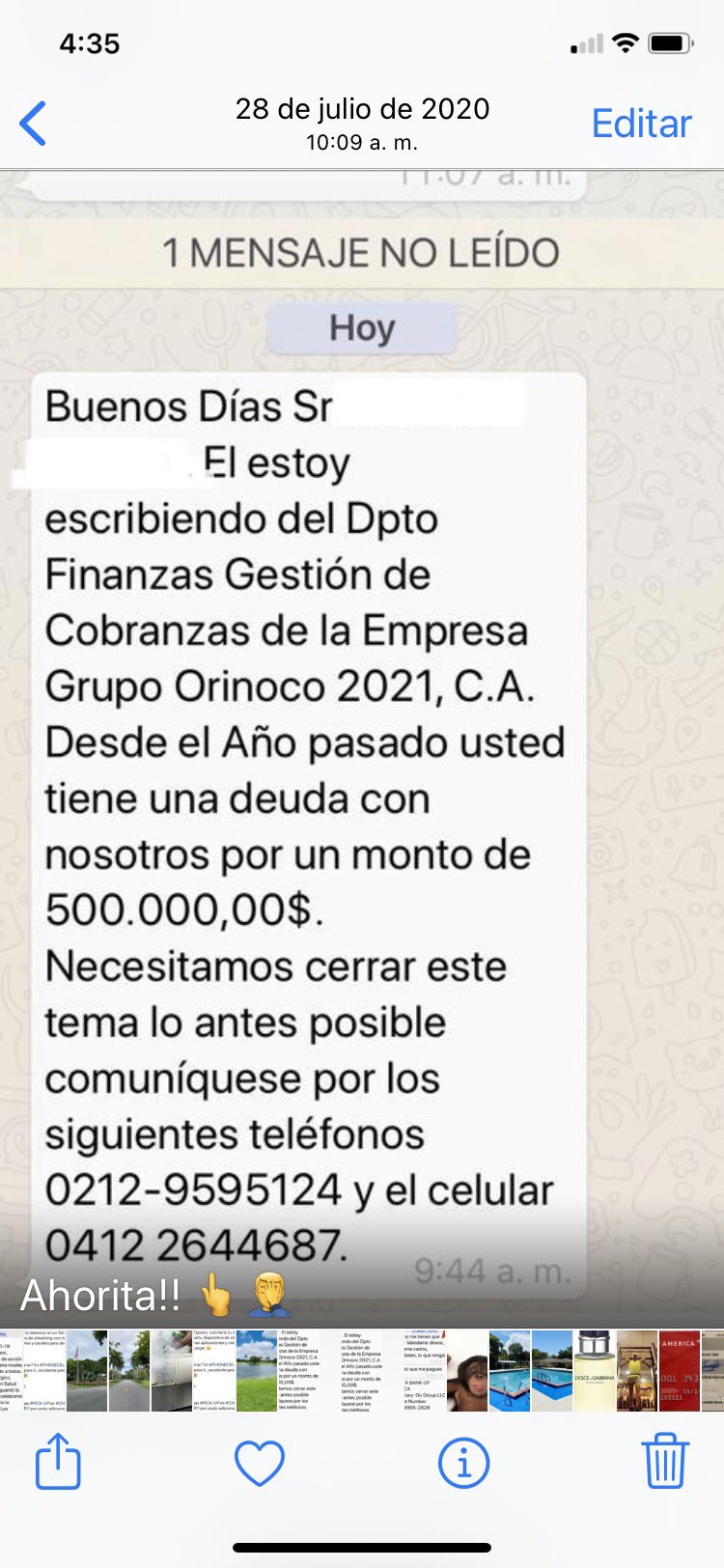The height and width of the screenshot is (1568, 724).
Task: Go back to the photo library
Action: [x=33, y=124]
